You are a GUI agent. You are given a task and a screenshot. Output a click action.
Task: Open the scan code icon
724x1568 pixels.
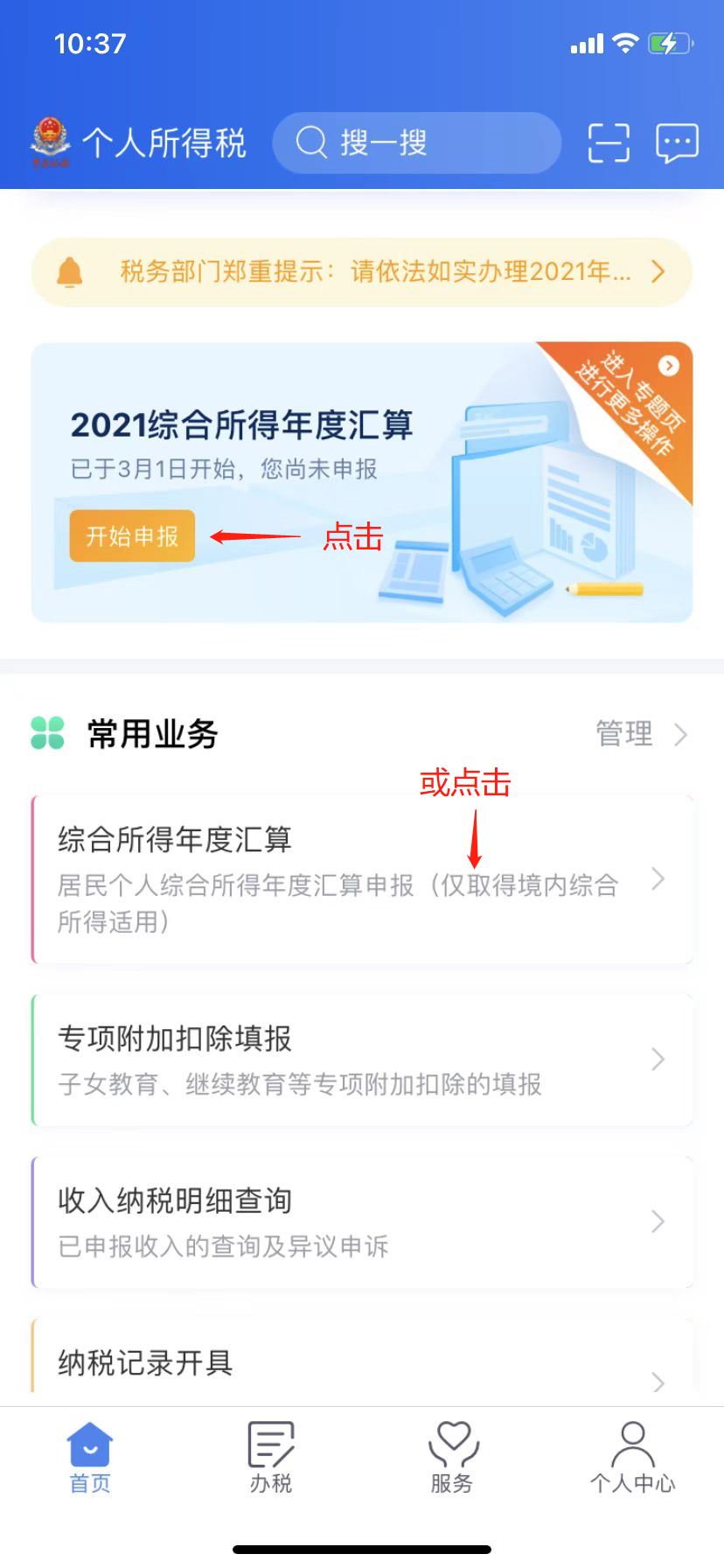(609, 143)
